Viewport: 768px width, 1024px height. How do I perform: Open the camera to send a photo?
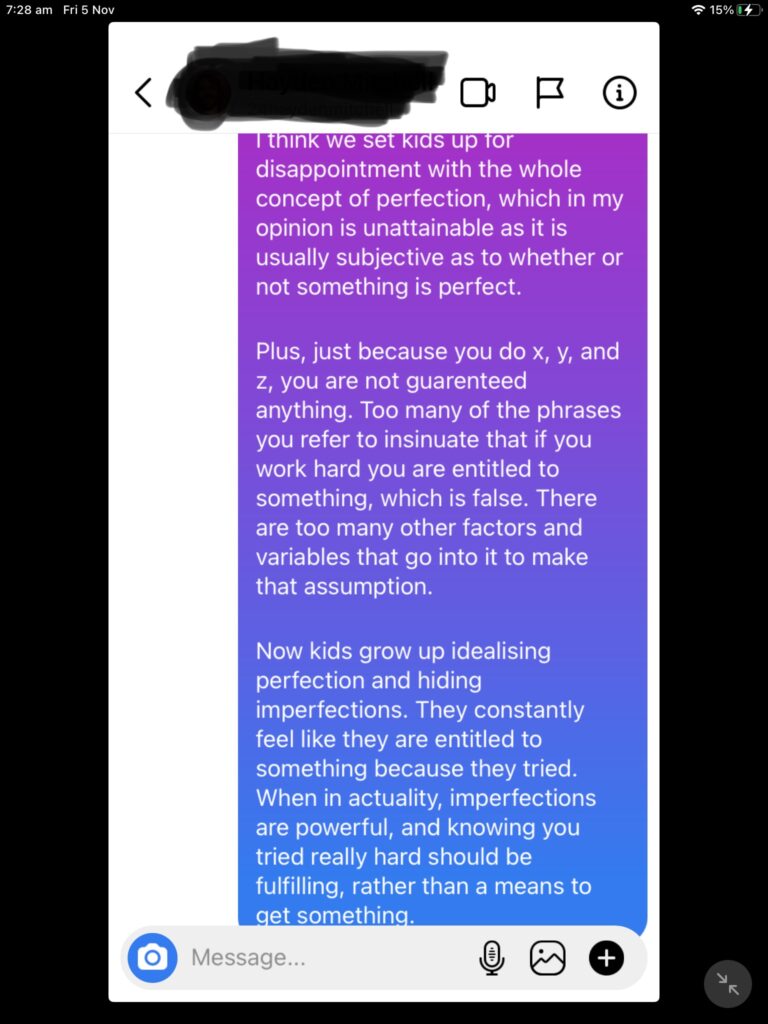point(152,958)
